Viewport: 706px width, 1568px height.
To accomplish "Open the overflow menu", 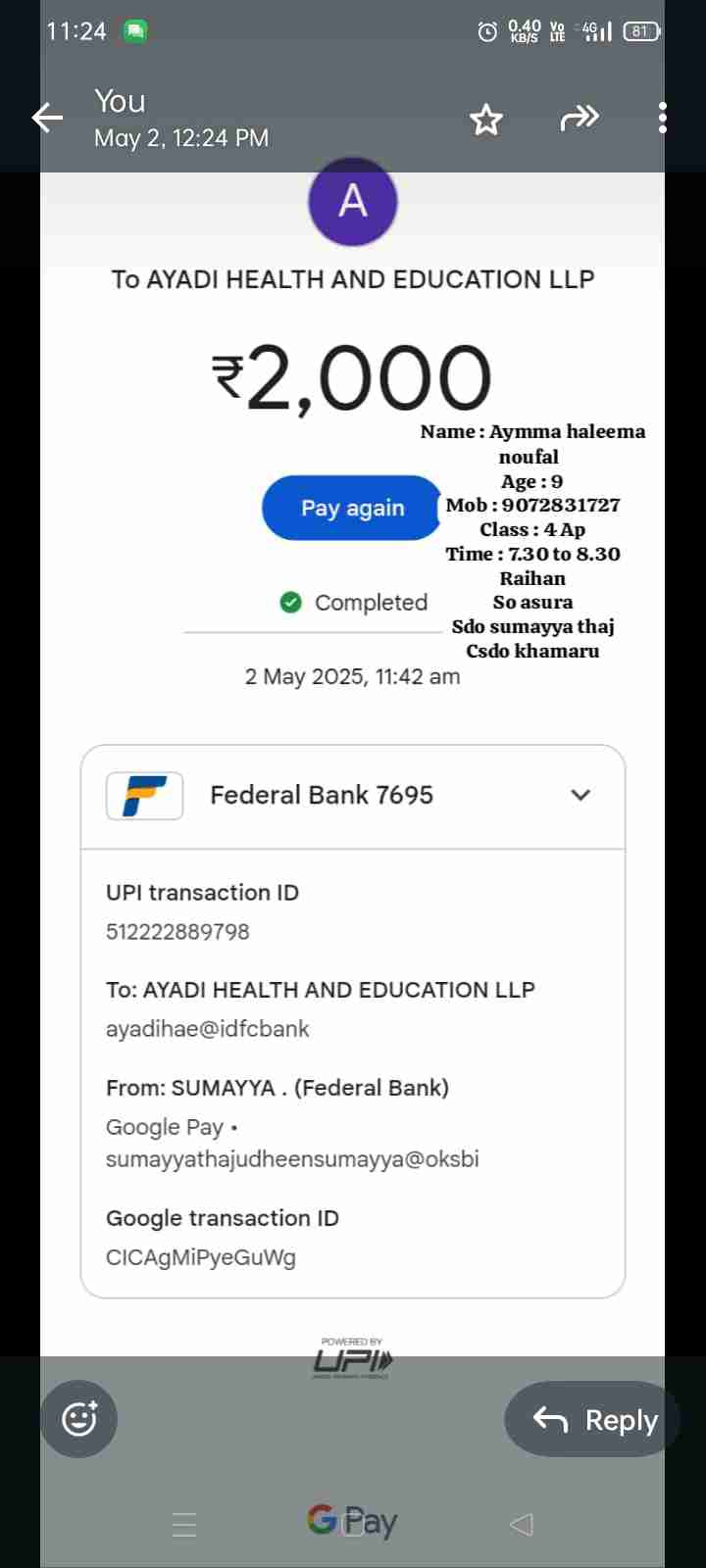I will 663,119.
